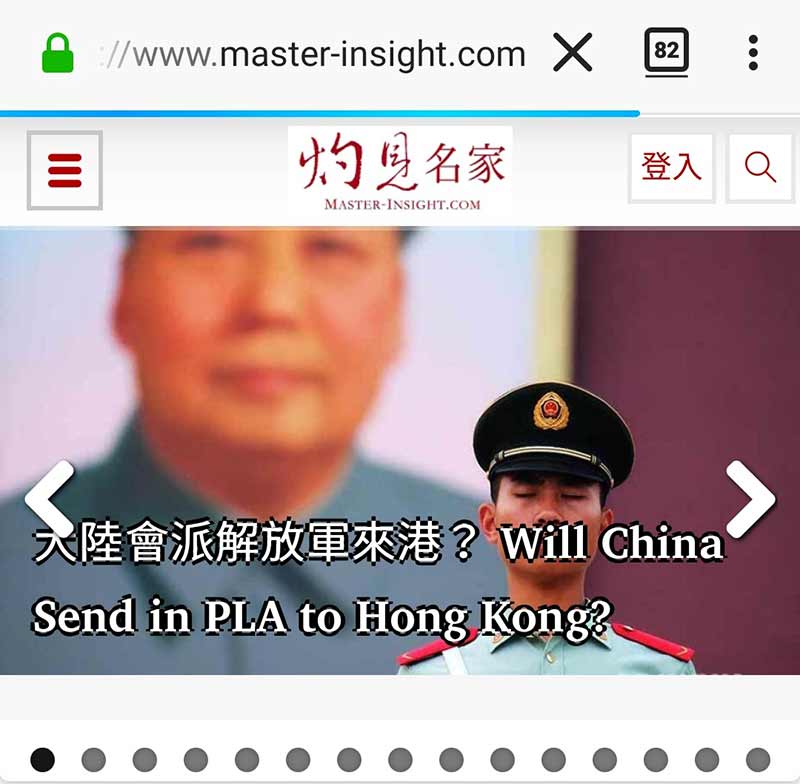
Task: Go to the previous carousel slide
Action: tap(49, 497)
